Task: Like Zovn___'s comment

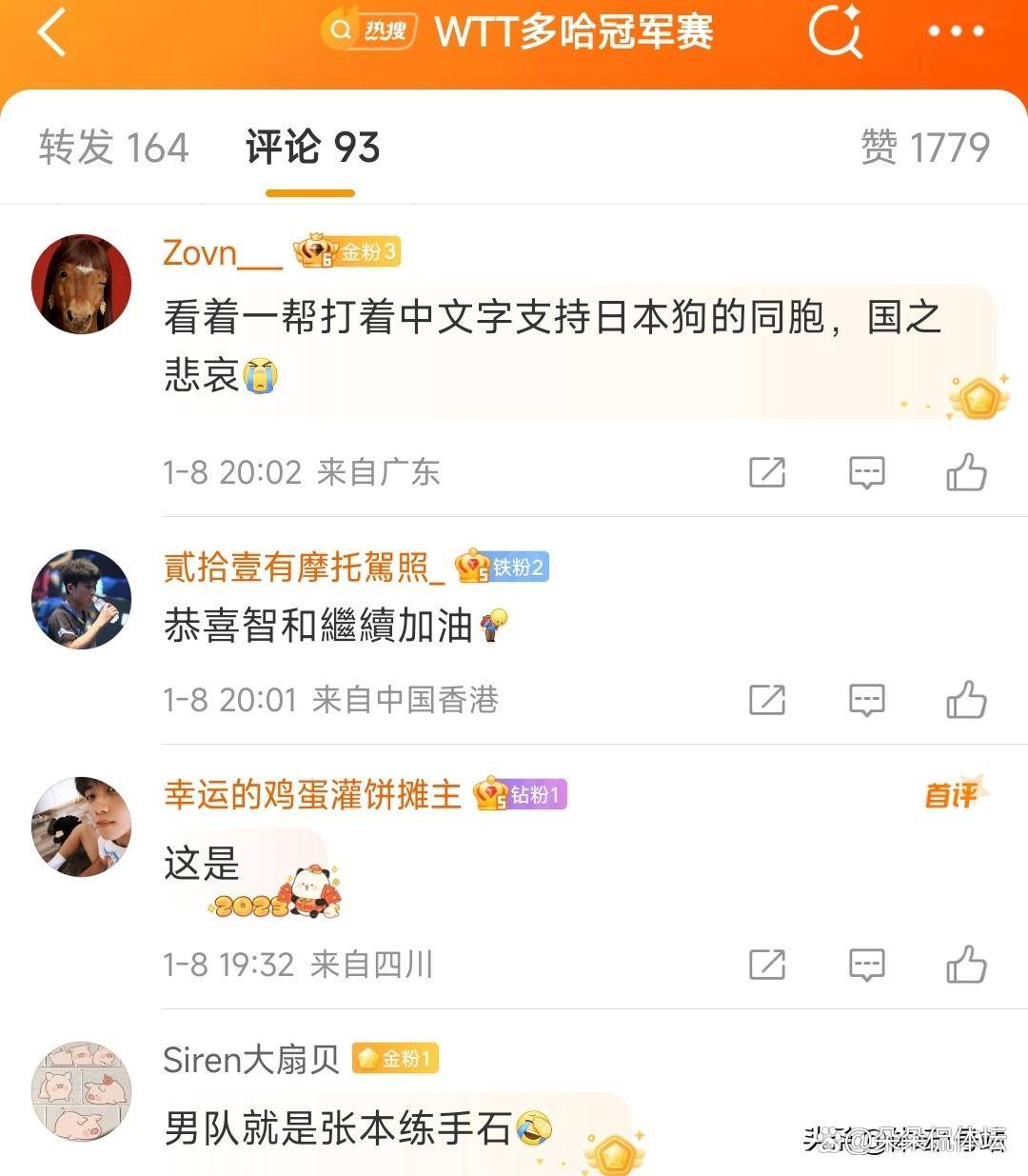Action: coord(966,472)
